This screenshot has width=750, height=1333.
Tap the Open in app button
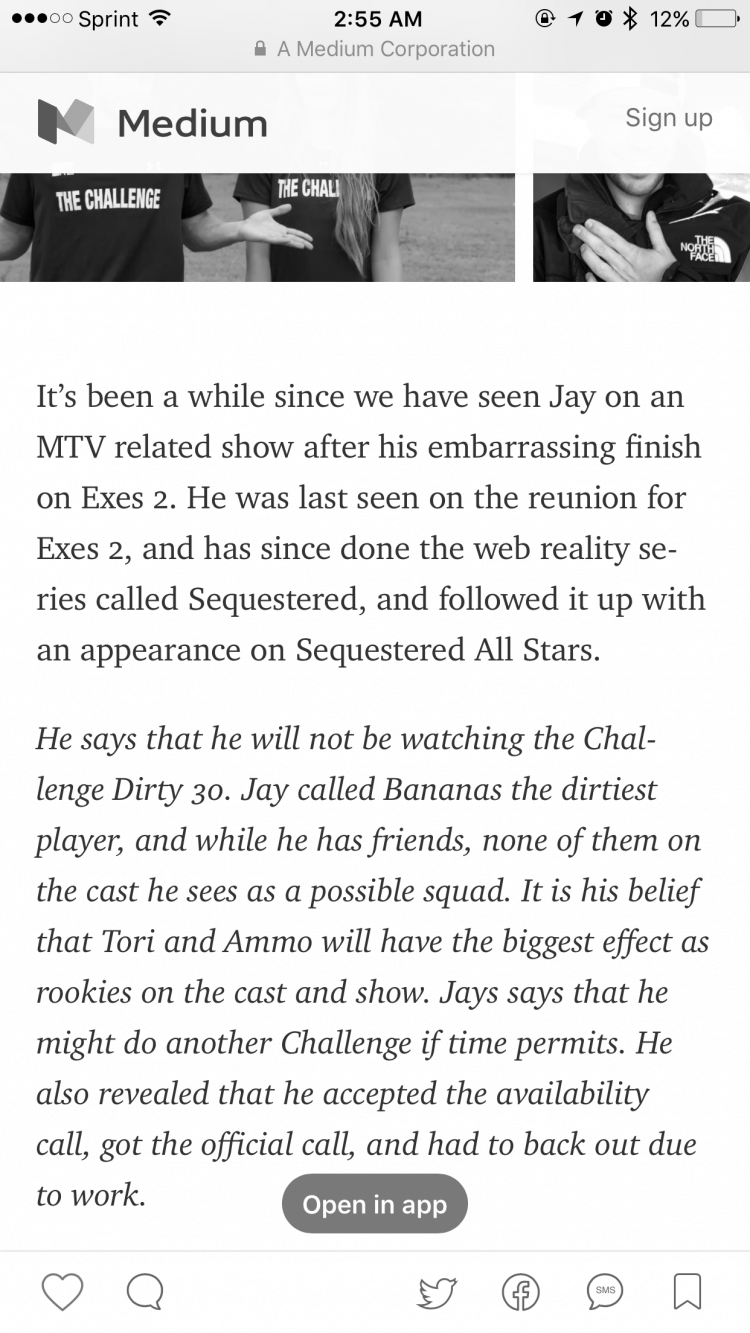pyautogui.click(x=375, y=1204)
